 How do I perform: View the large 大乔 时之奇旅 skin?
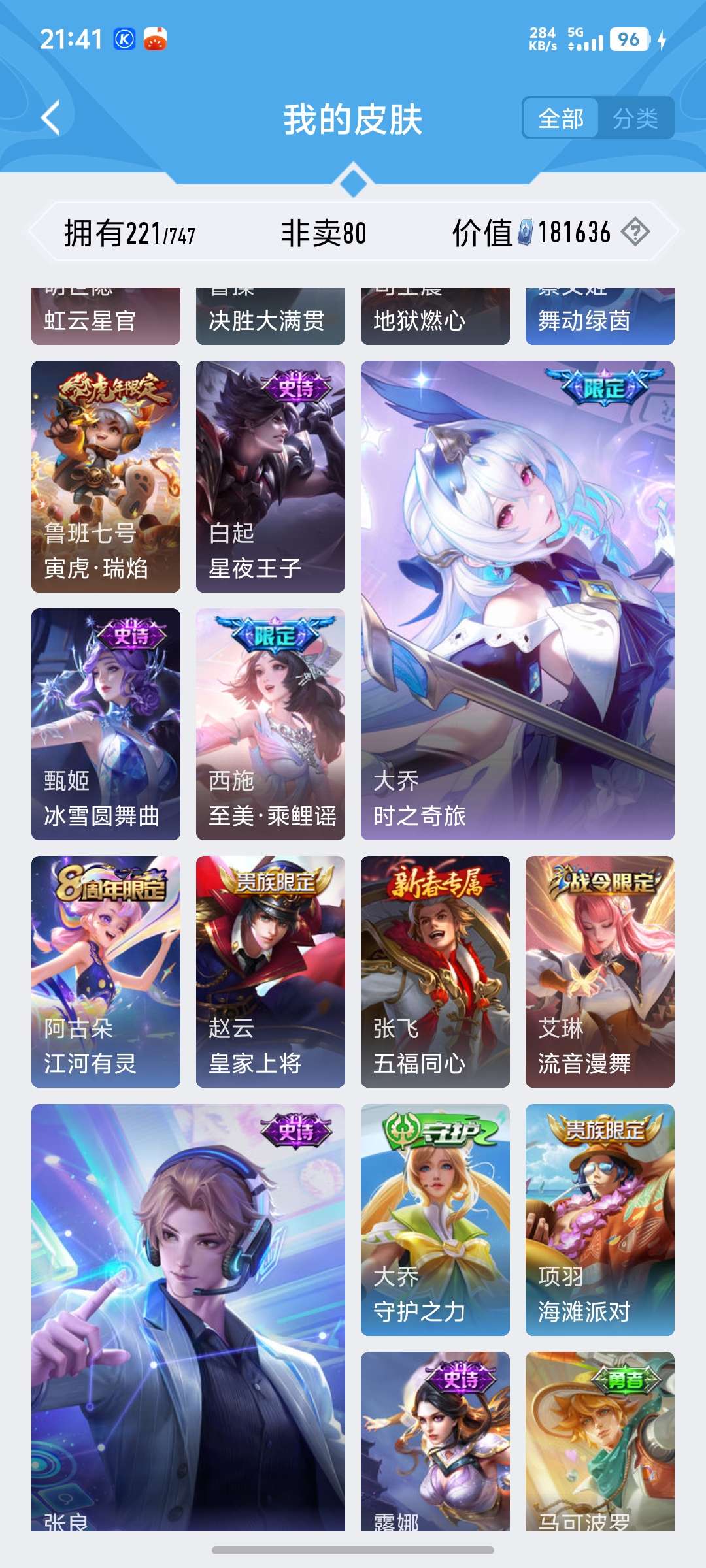pyautogui.click(x=518, y=600)
